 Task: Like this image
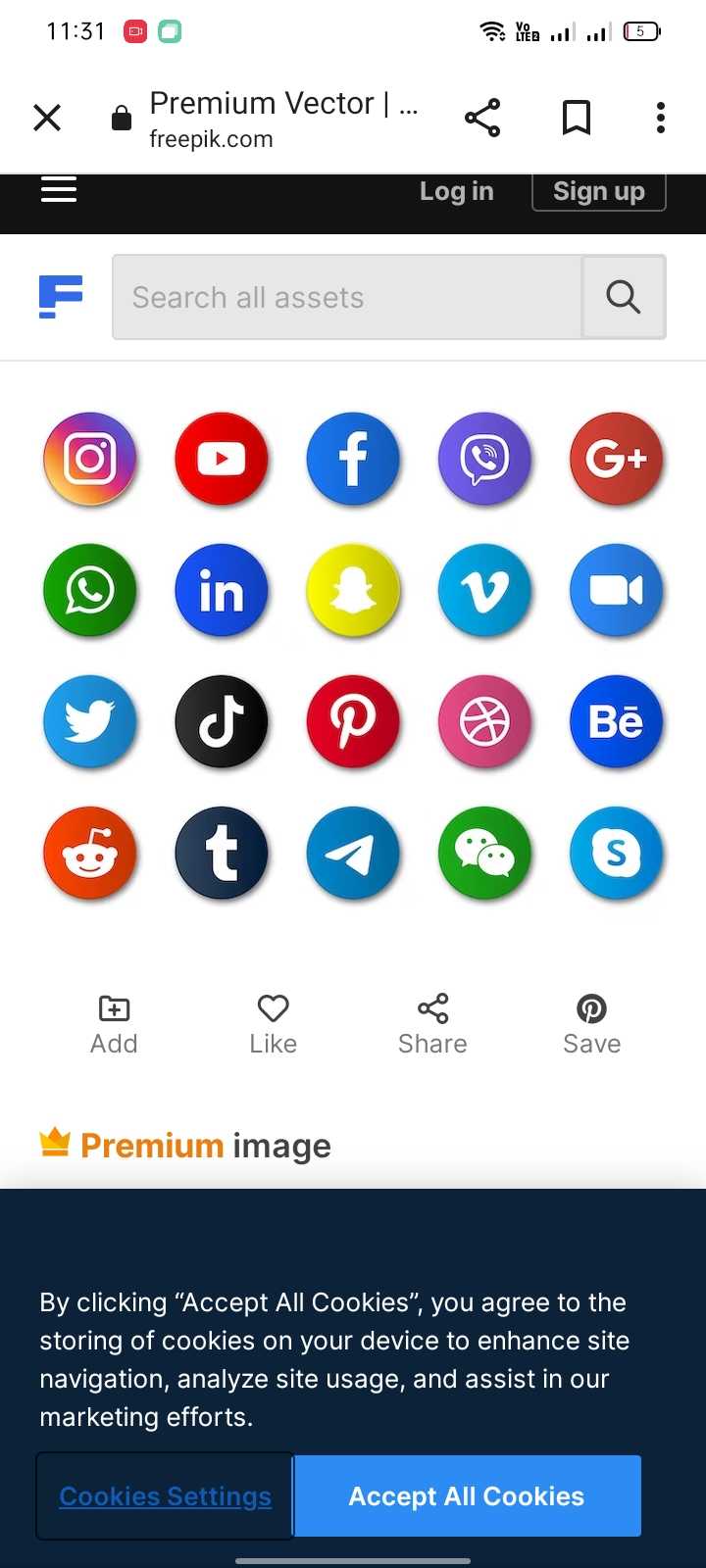273,1025
